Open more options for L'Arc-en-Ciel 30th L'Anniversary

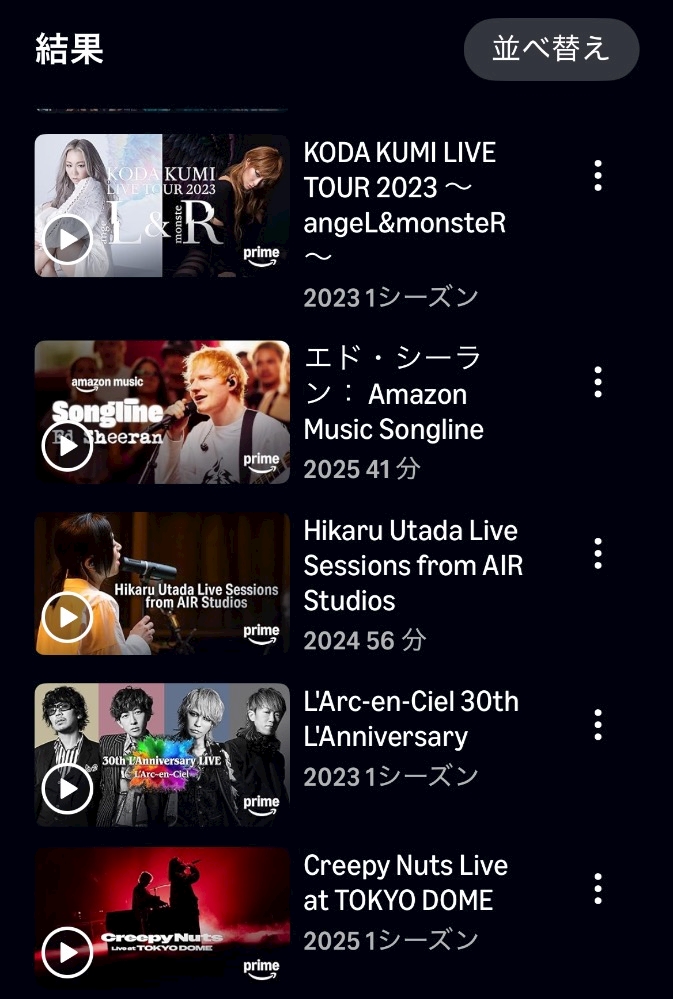click(x=598, y=724)
